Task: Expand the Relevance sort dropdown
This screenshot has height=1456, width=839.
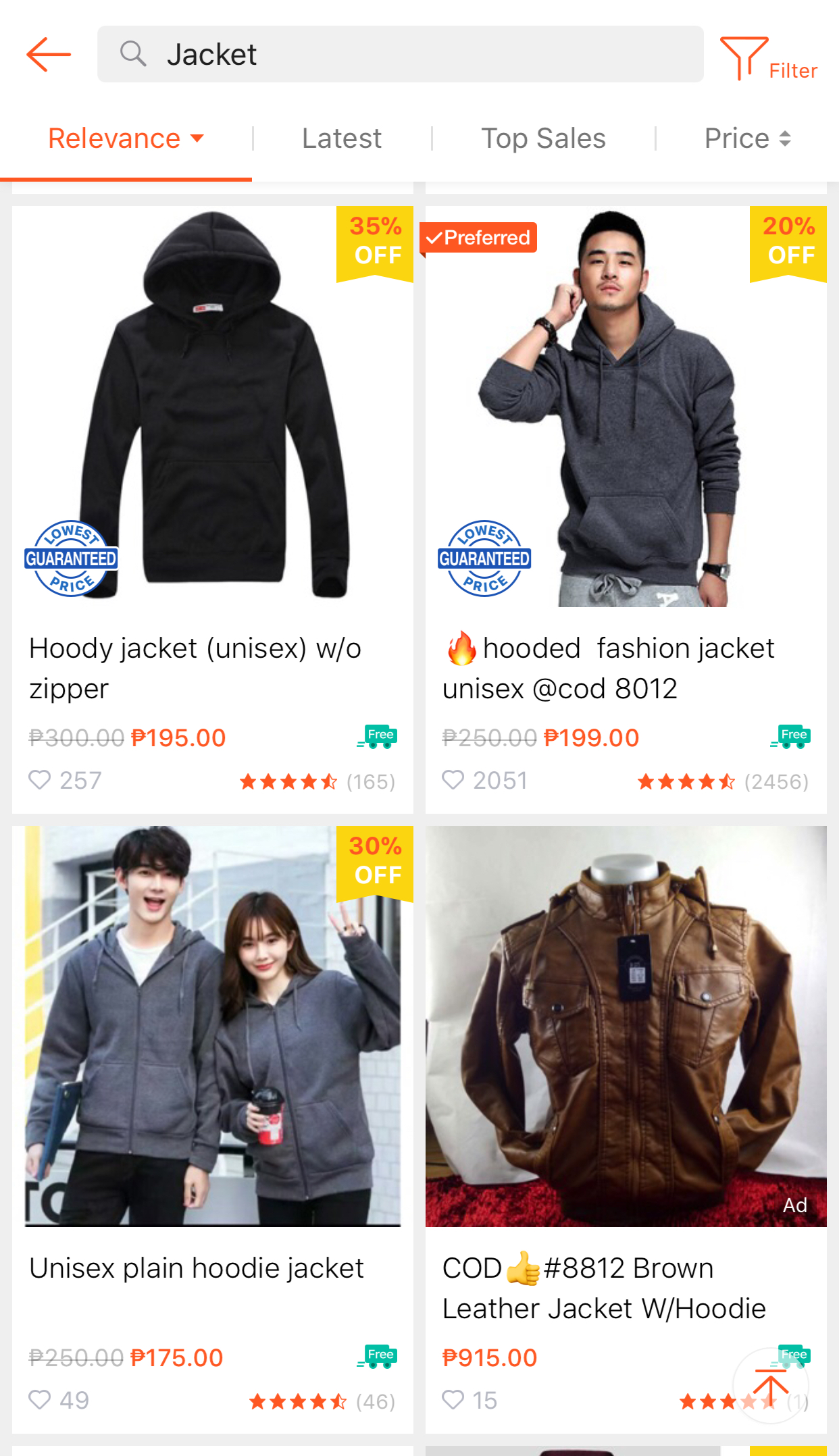Action: click(x=126, y=138)
